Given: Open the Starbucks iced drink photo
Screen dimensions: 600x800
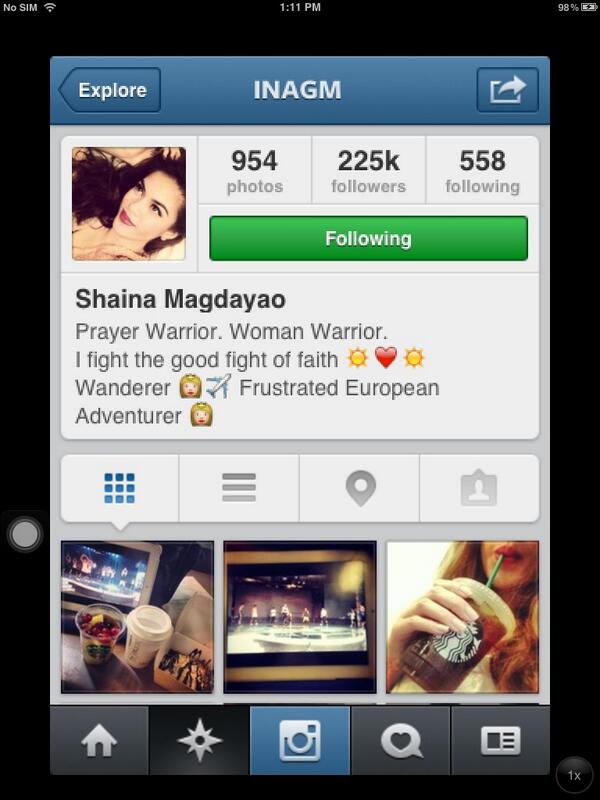Looking at the screenshot, I should (x=462, y=617).
